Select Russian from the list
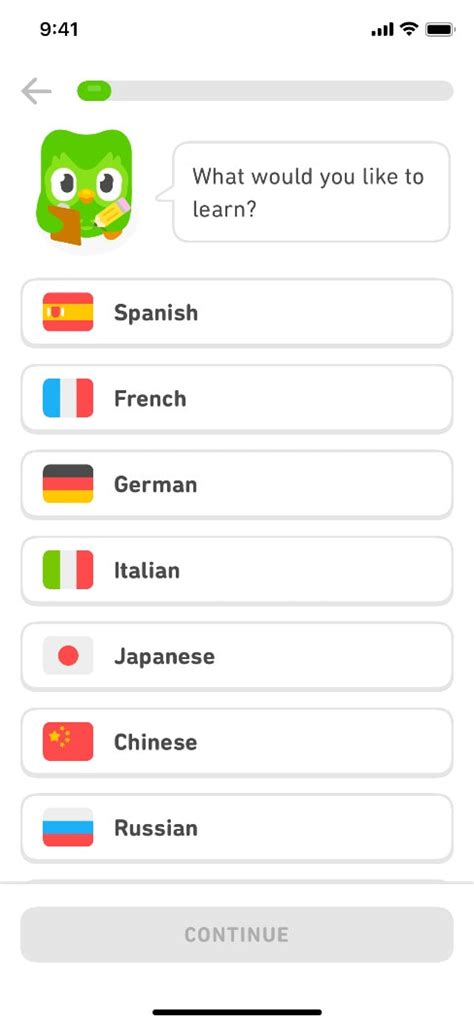 [x=237, y=828]
